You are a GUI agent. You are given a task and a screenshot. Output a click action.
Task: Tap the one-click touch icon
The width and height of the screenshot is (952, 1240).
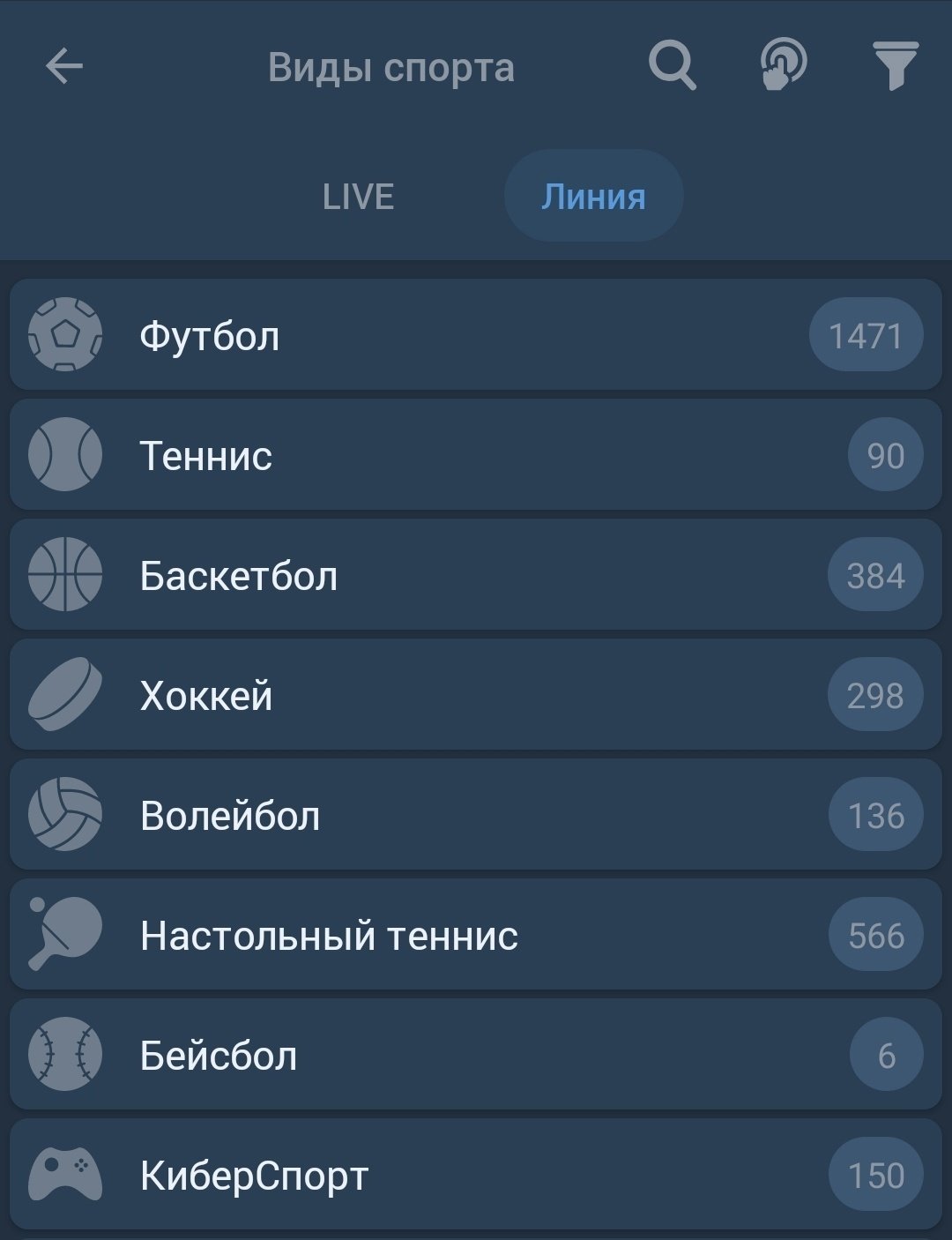pos(783,66)
